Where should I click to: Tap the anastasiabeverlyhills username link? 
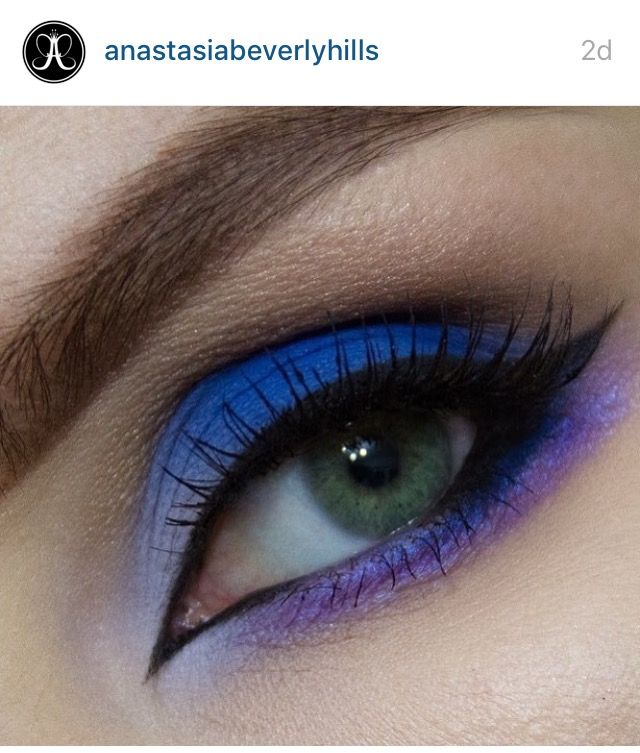pos(241,51)
